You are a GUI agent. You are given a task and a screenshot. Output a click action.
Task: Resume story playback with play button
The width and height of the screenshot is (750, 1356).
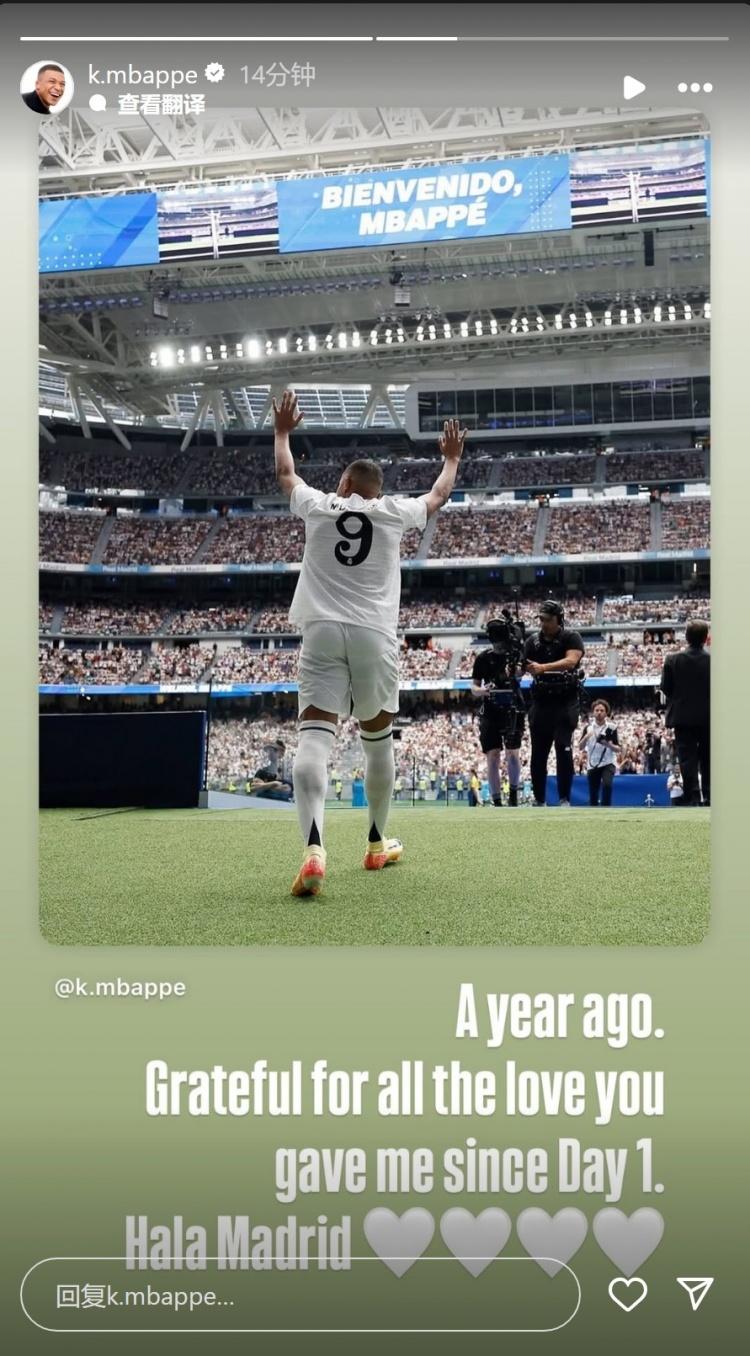(x=634, y=88)
